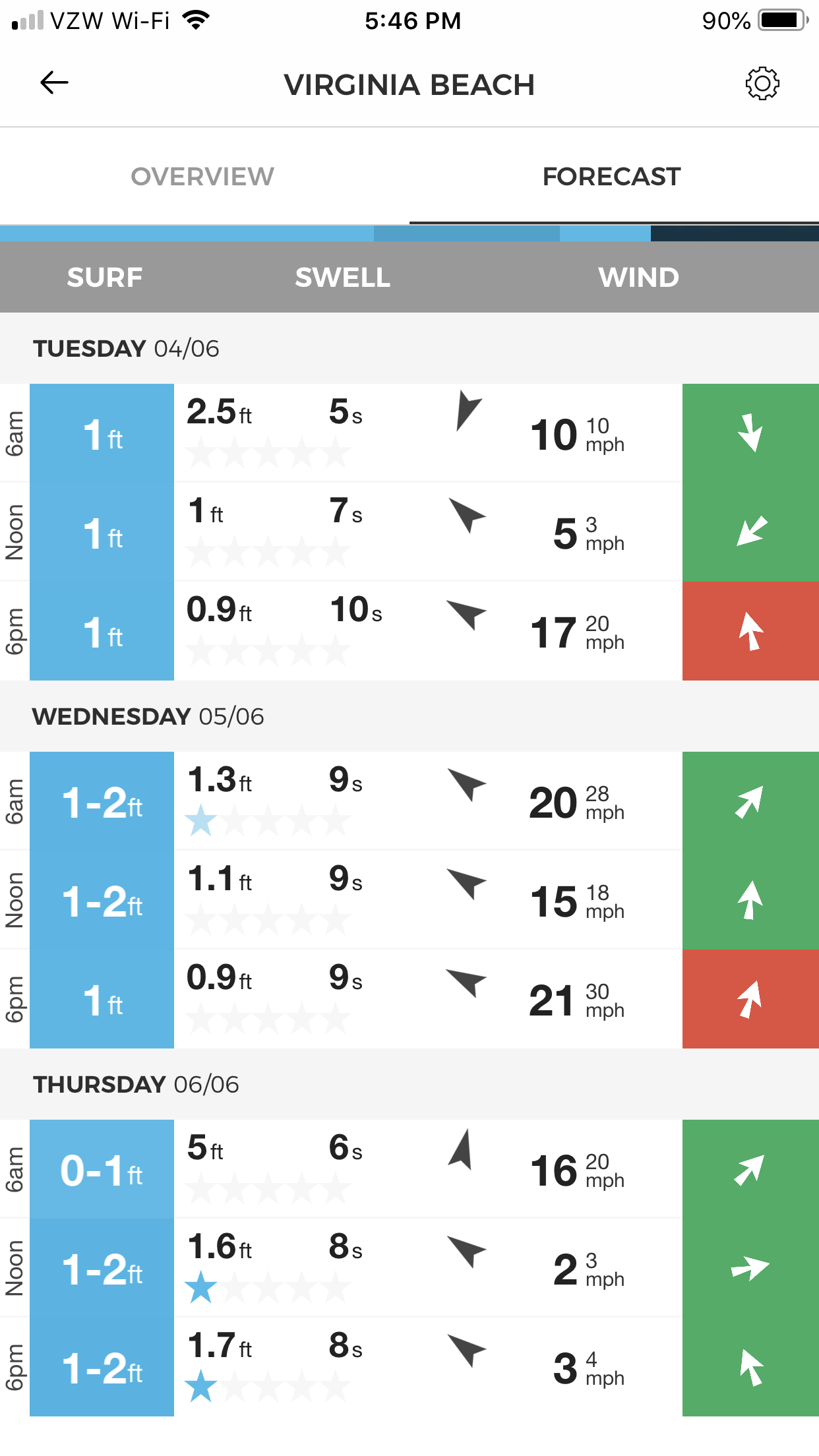819x1456 pixels.
Task: Open Thursday Noon forecast row
Action: [x=409, y=1268]
